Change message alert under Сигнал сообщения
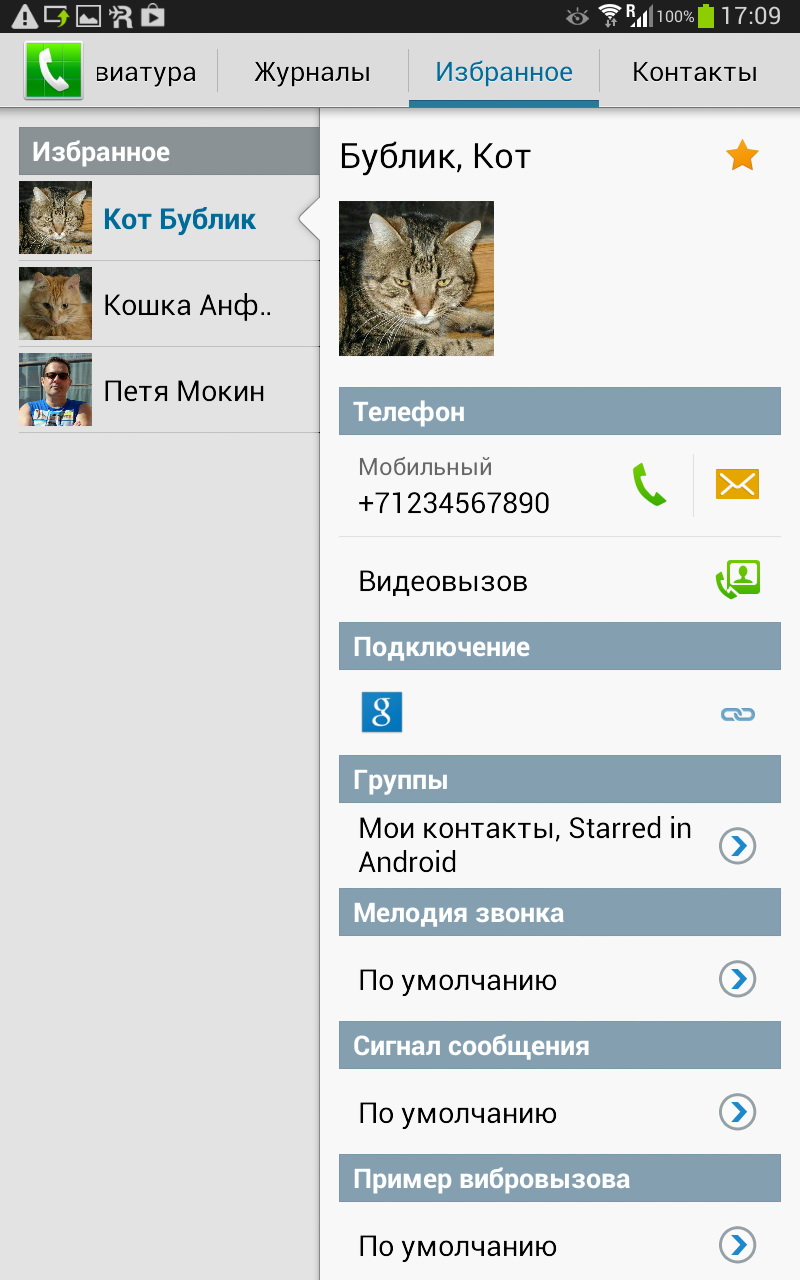Image resolution: width=800 pixels, height=1280 pixels. point(738,1112)
